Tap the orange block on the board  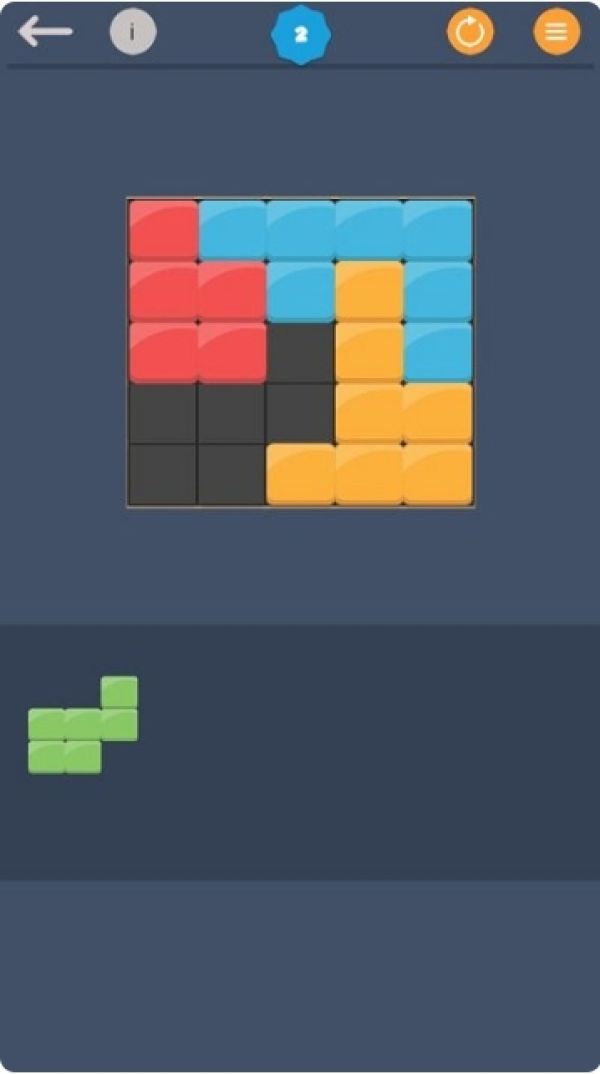point(370,414)
